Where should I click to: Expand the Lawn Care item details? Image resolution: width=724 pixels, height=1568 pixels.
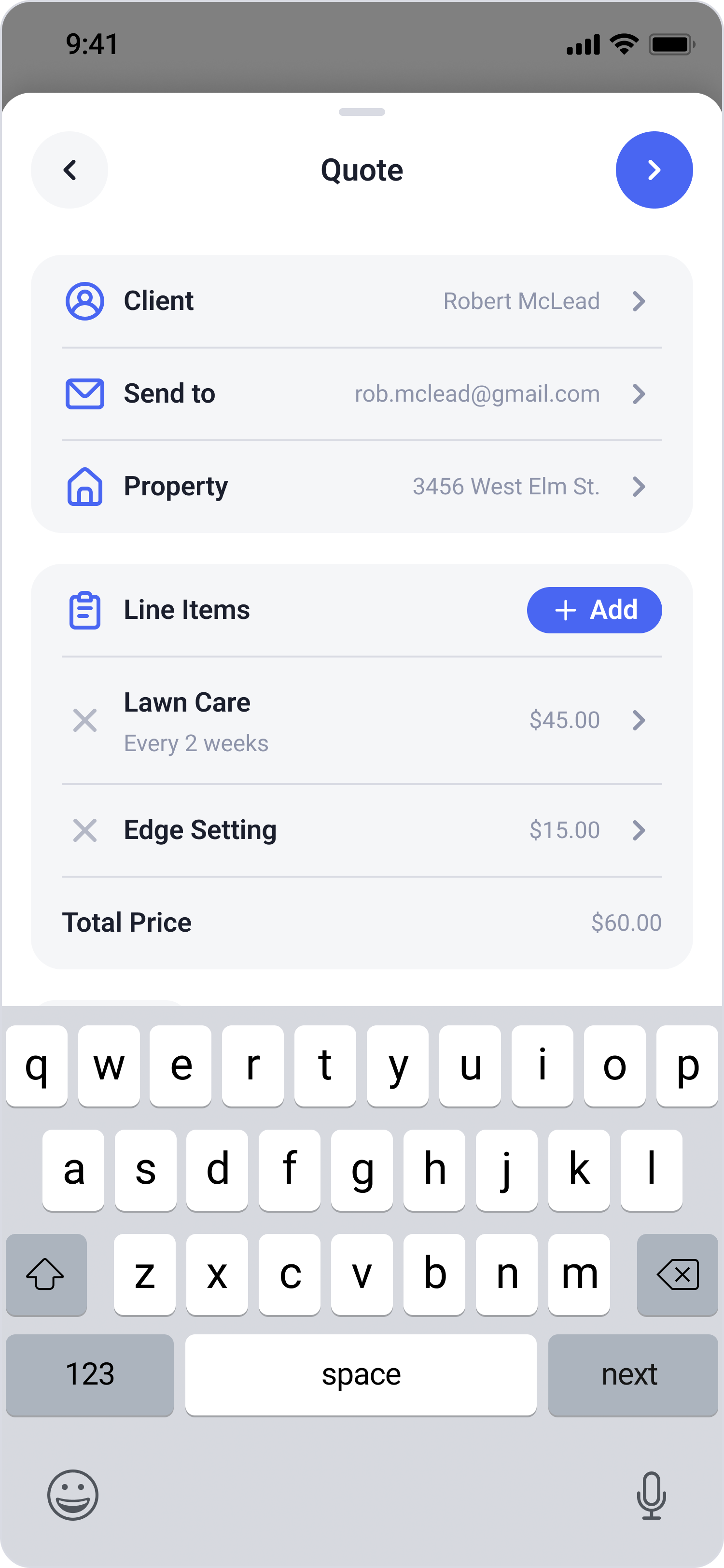(x=639, y=720)
